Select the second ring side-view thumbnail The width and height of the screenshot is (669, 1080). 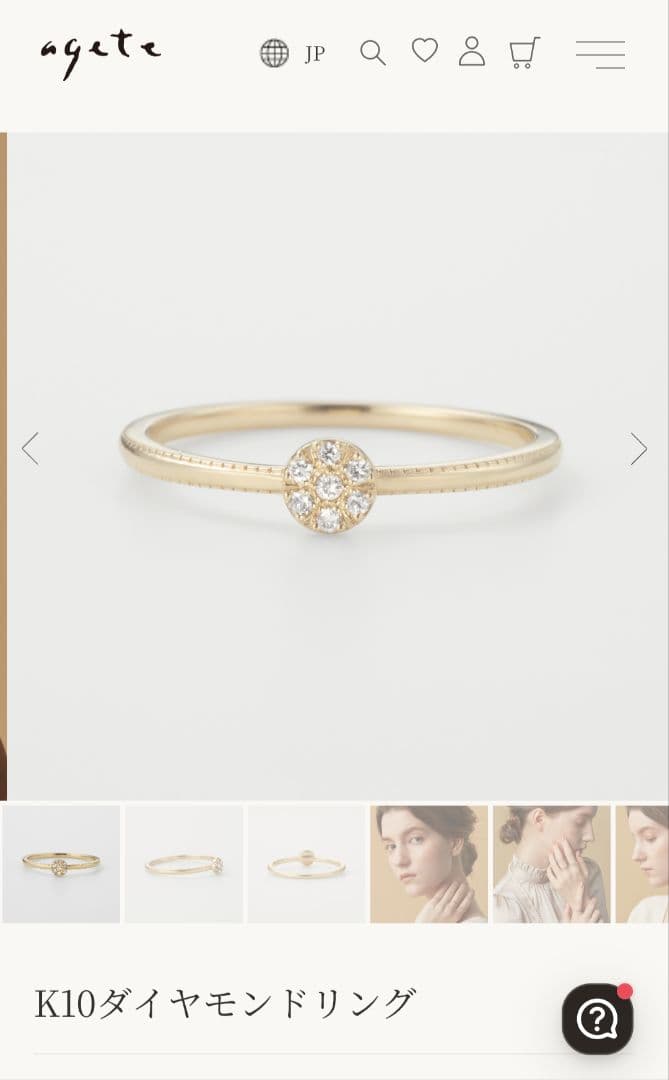184,864
